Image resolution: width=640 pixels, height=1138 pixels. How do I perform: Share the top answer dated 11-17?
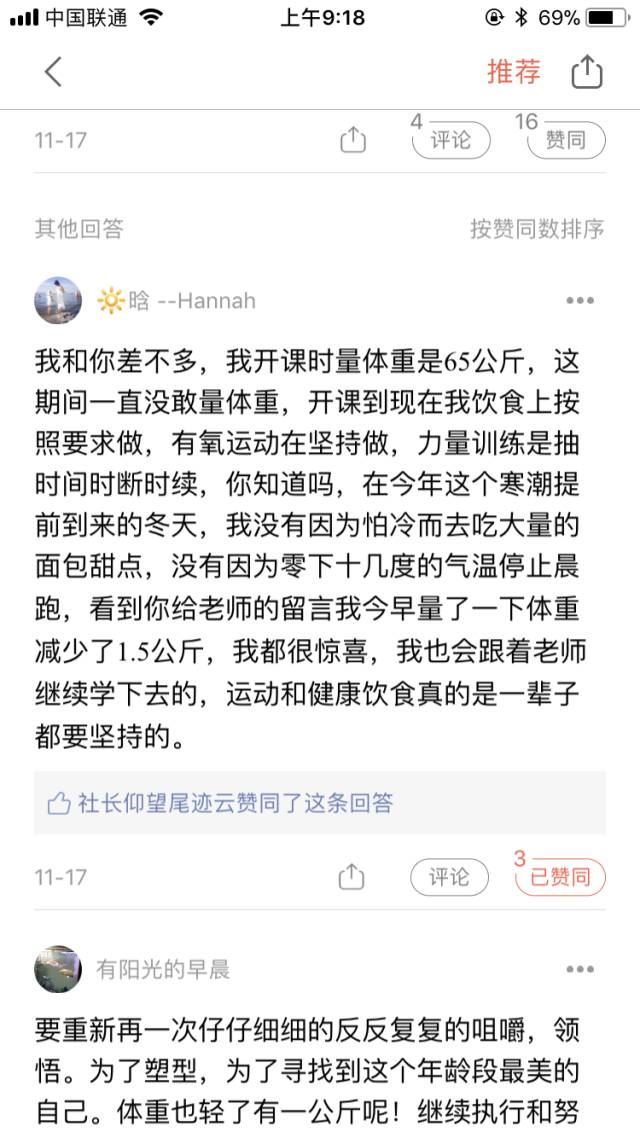point(353,141)
